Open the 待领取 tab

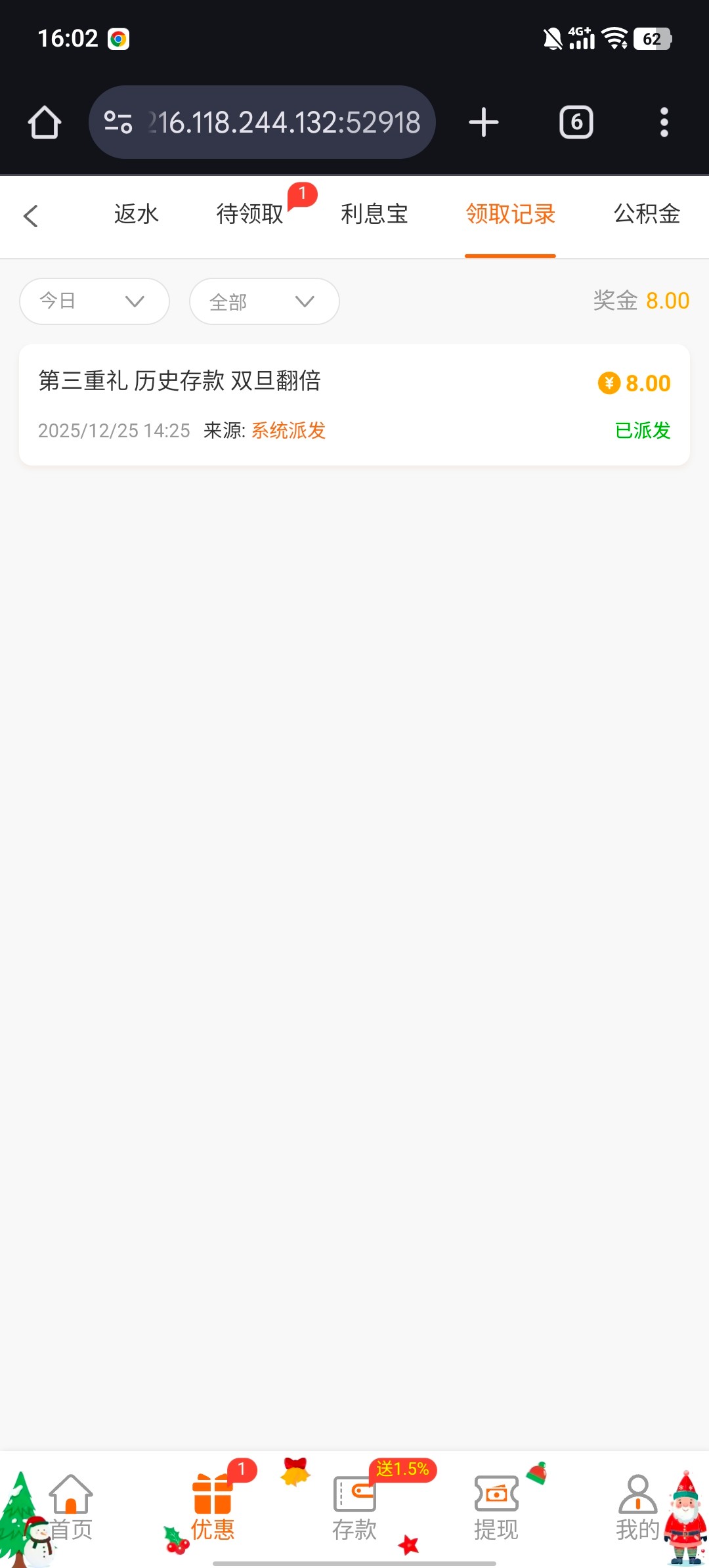(250, 215)
